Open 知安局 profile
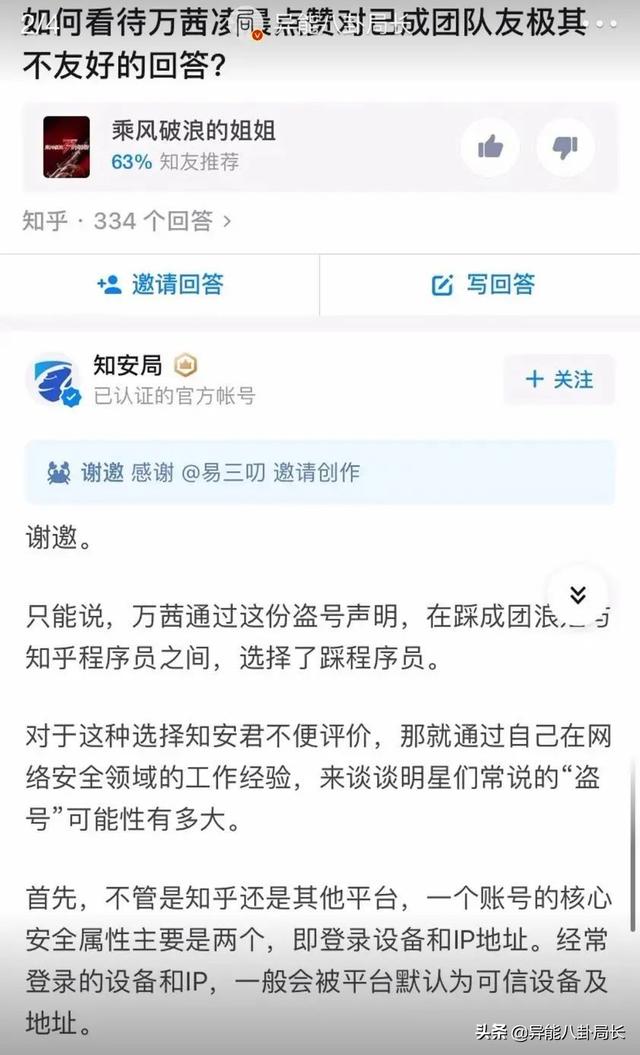The width and height of the screenshot is (640, 1055). [127, 366]
